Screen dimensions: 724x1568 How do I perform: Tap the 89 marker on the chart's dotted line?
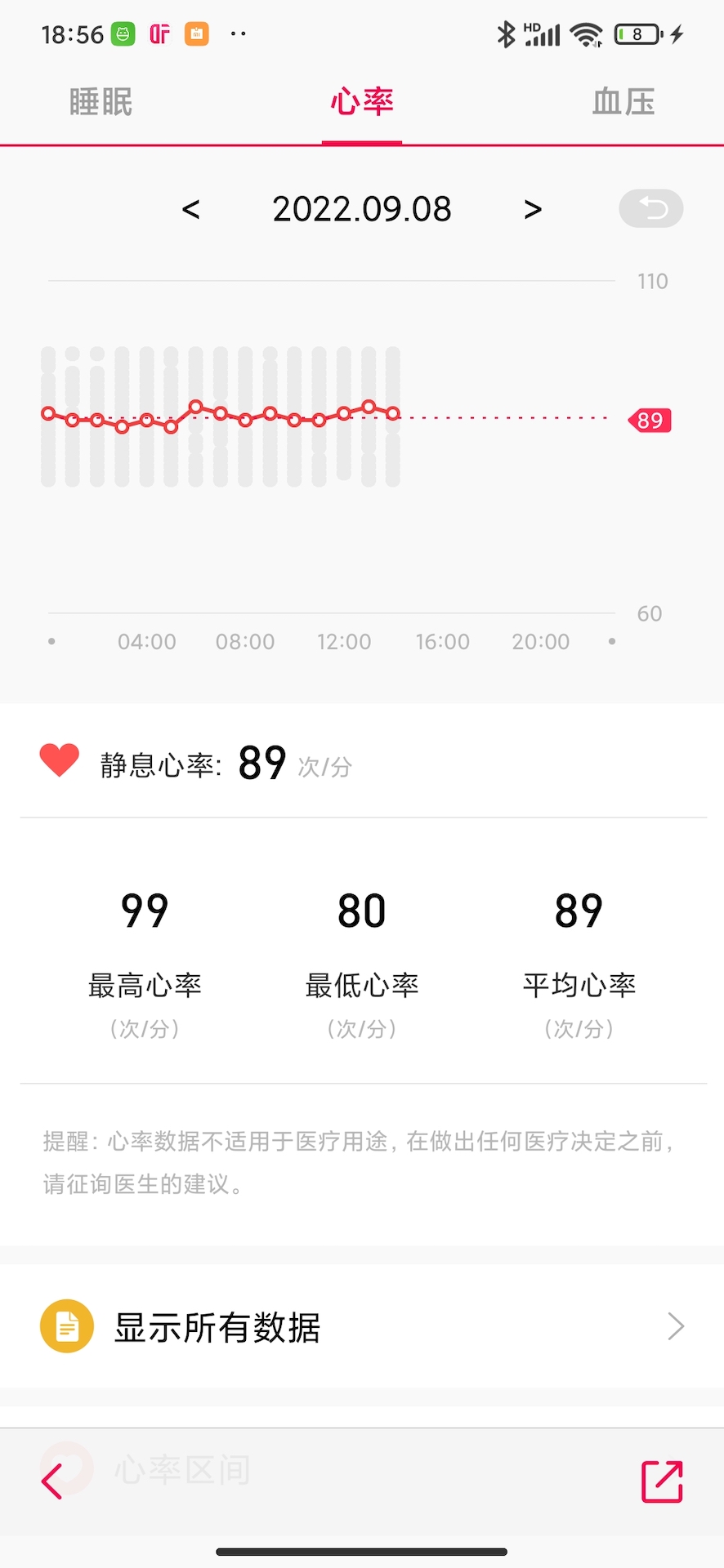click(649, 419)
